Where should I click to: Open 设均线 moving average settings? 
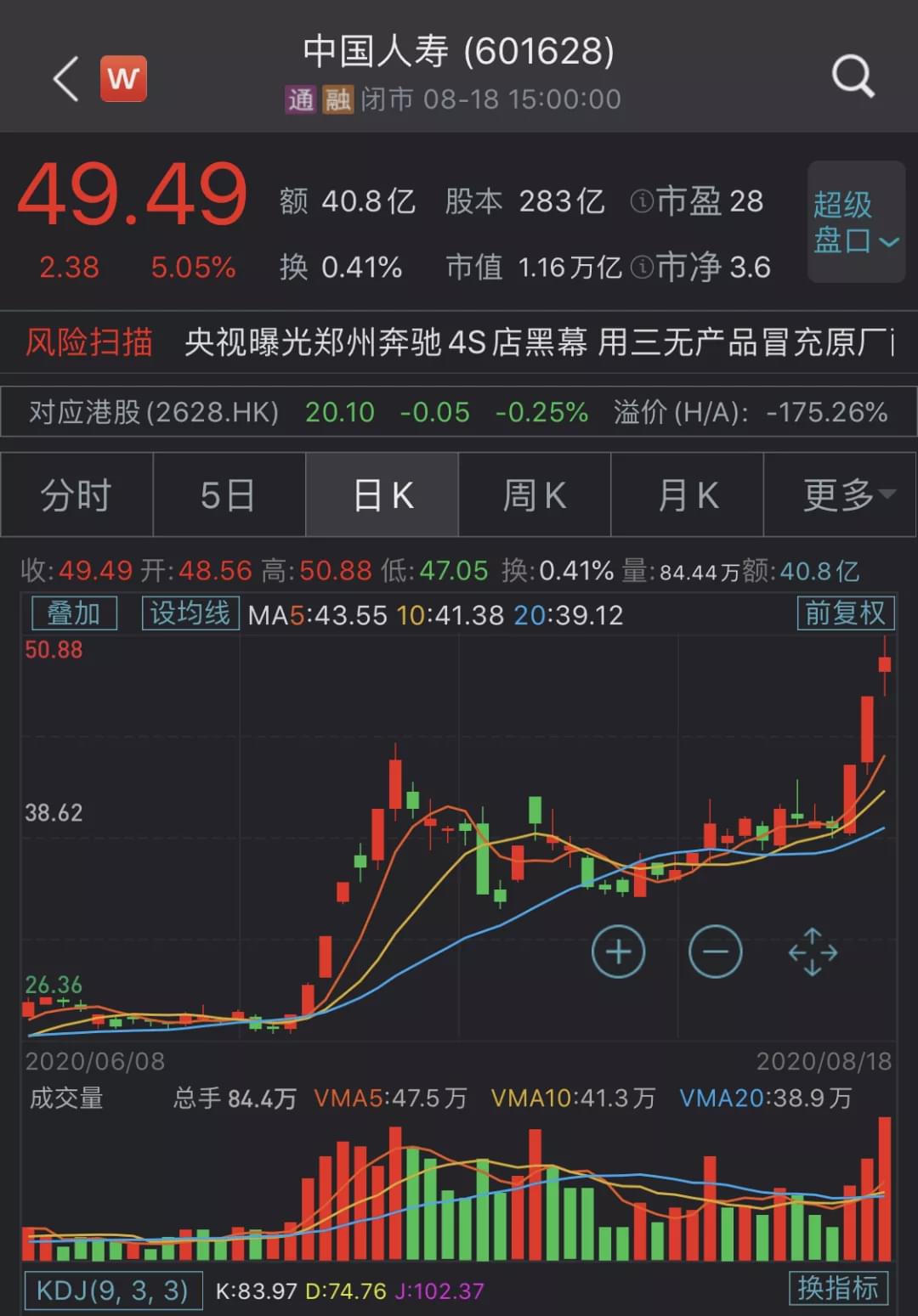190,613
